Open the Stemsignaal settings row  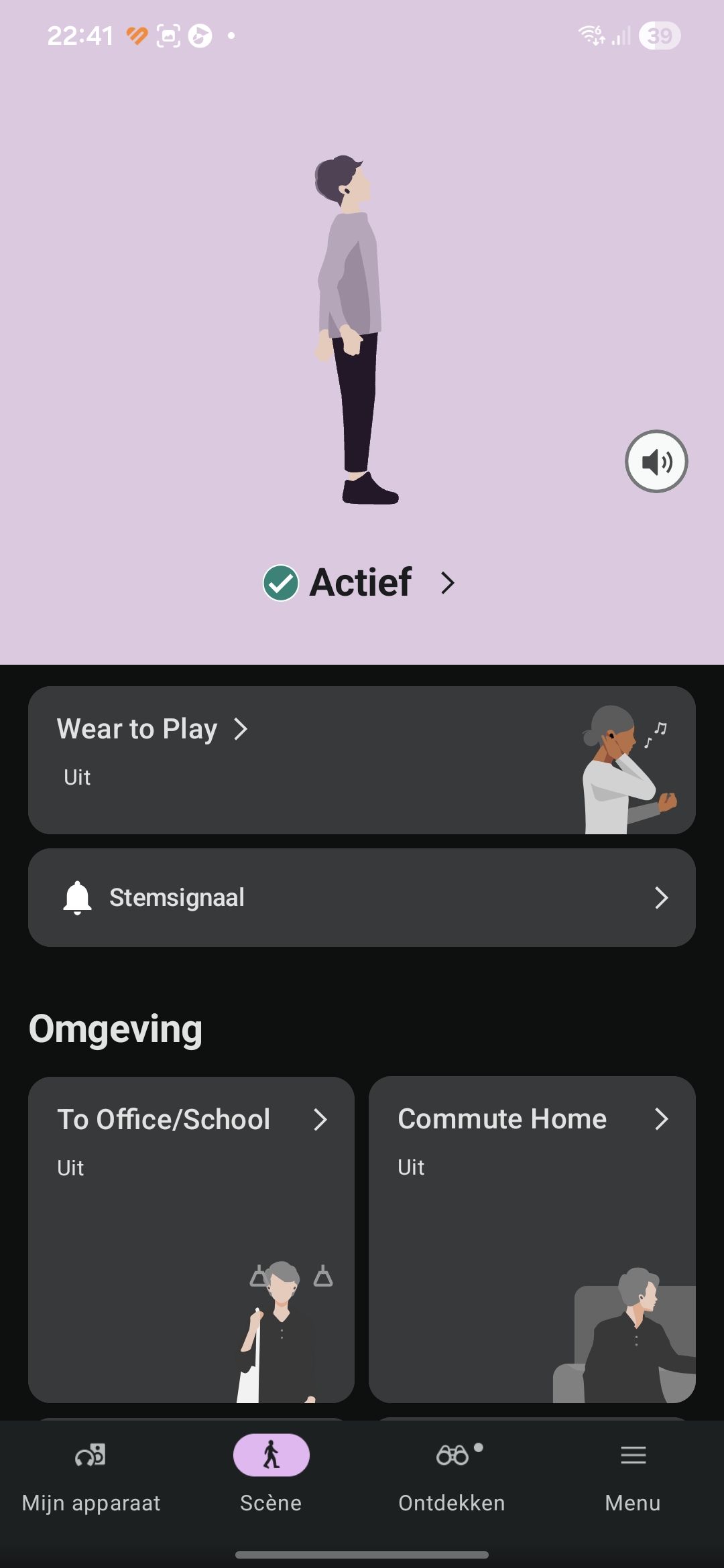coord(361,897)
